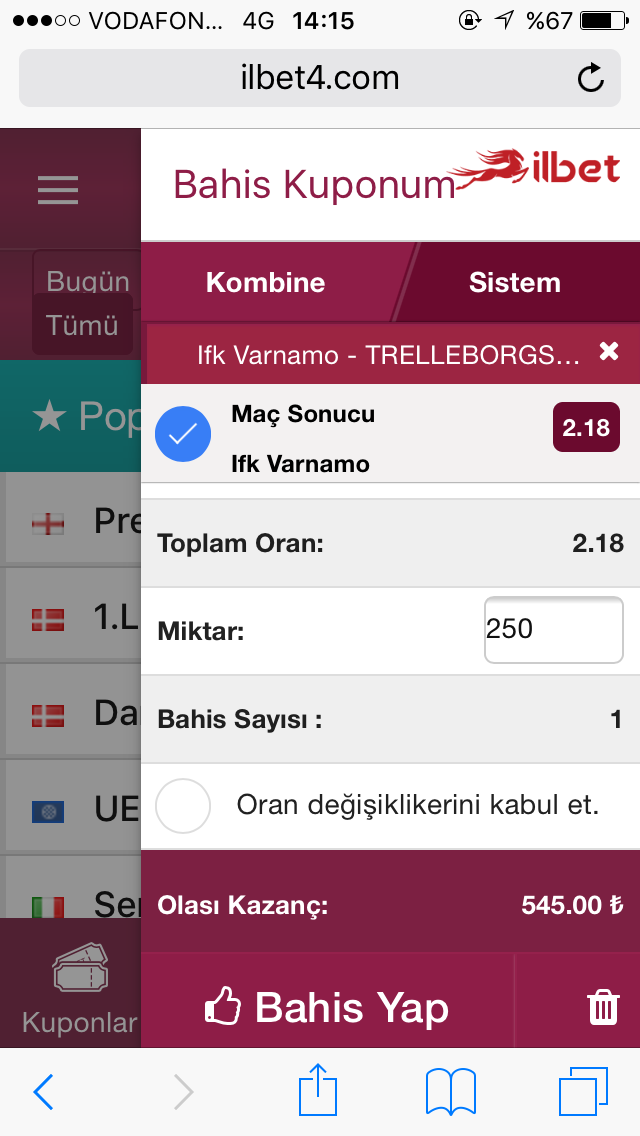The height and width of the screenshot is (1136, 640).
Task: Open the hamburger drawer menu
Action: [x=58, y=189]
